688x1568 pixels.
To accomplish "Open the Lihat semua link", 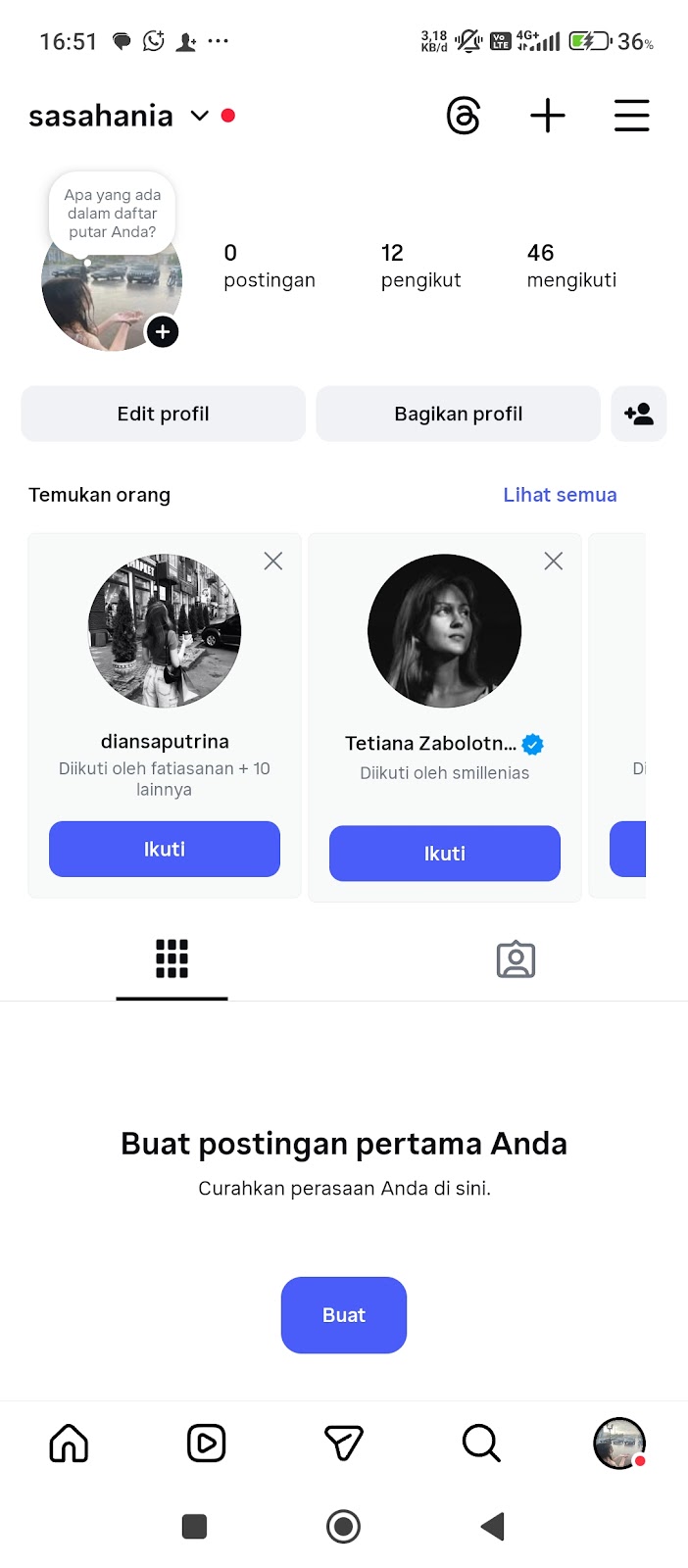I will [560, 495].
